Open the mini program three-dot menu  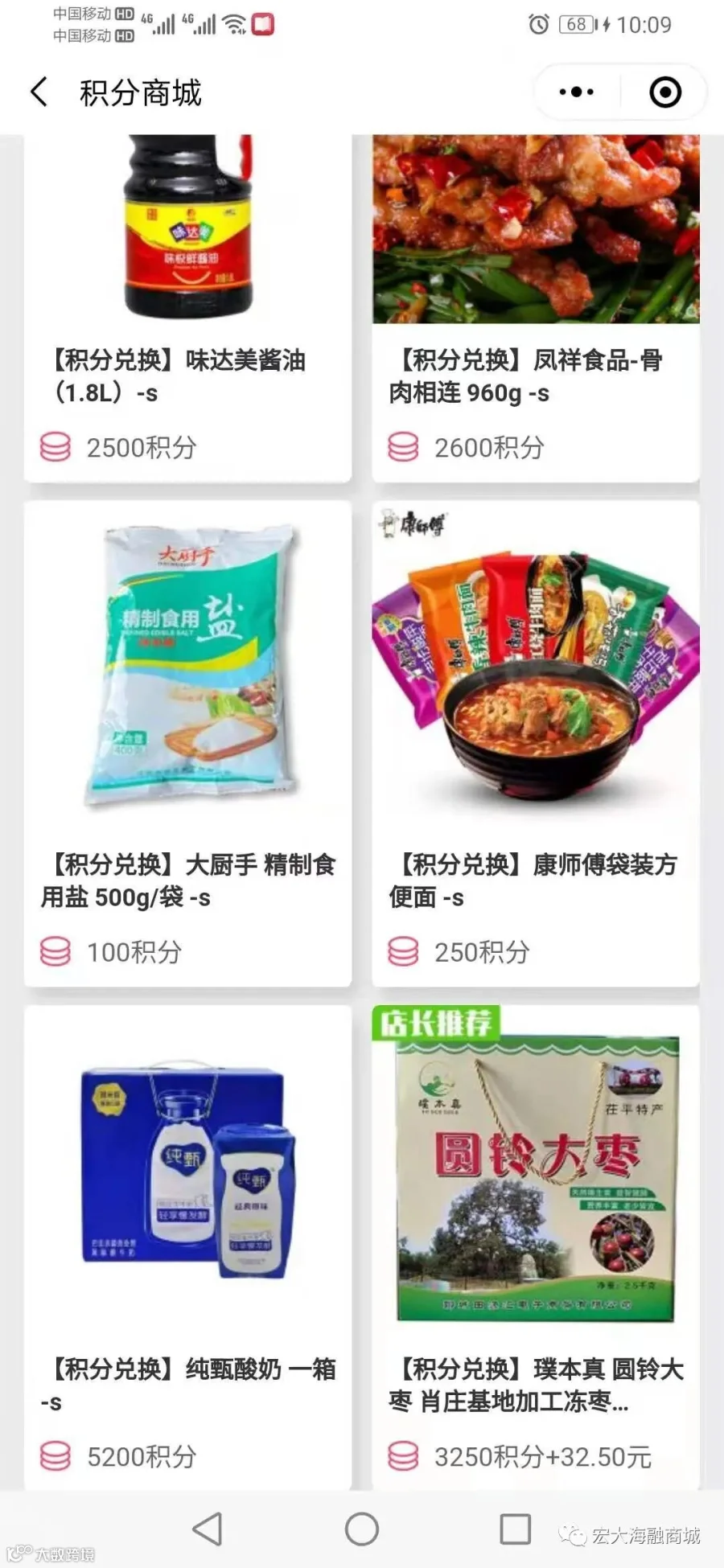577,92
